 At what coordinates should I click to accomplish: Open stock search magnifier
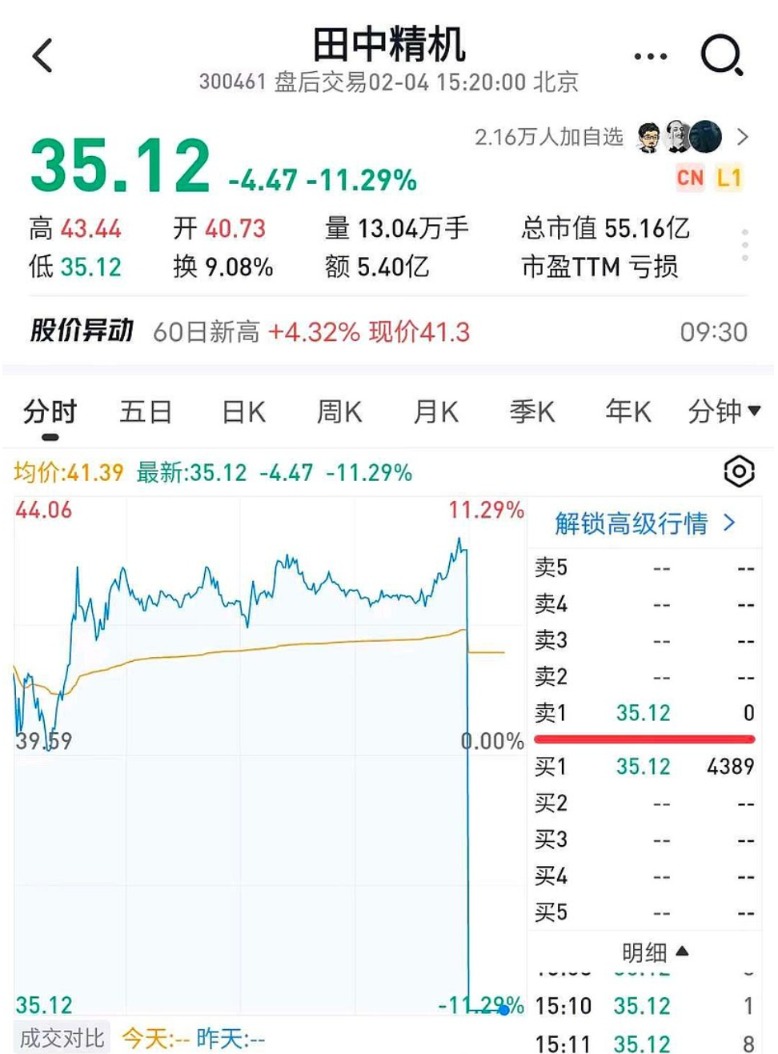tap(721, 56)
